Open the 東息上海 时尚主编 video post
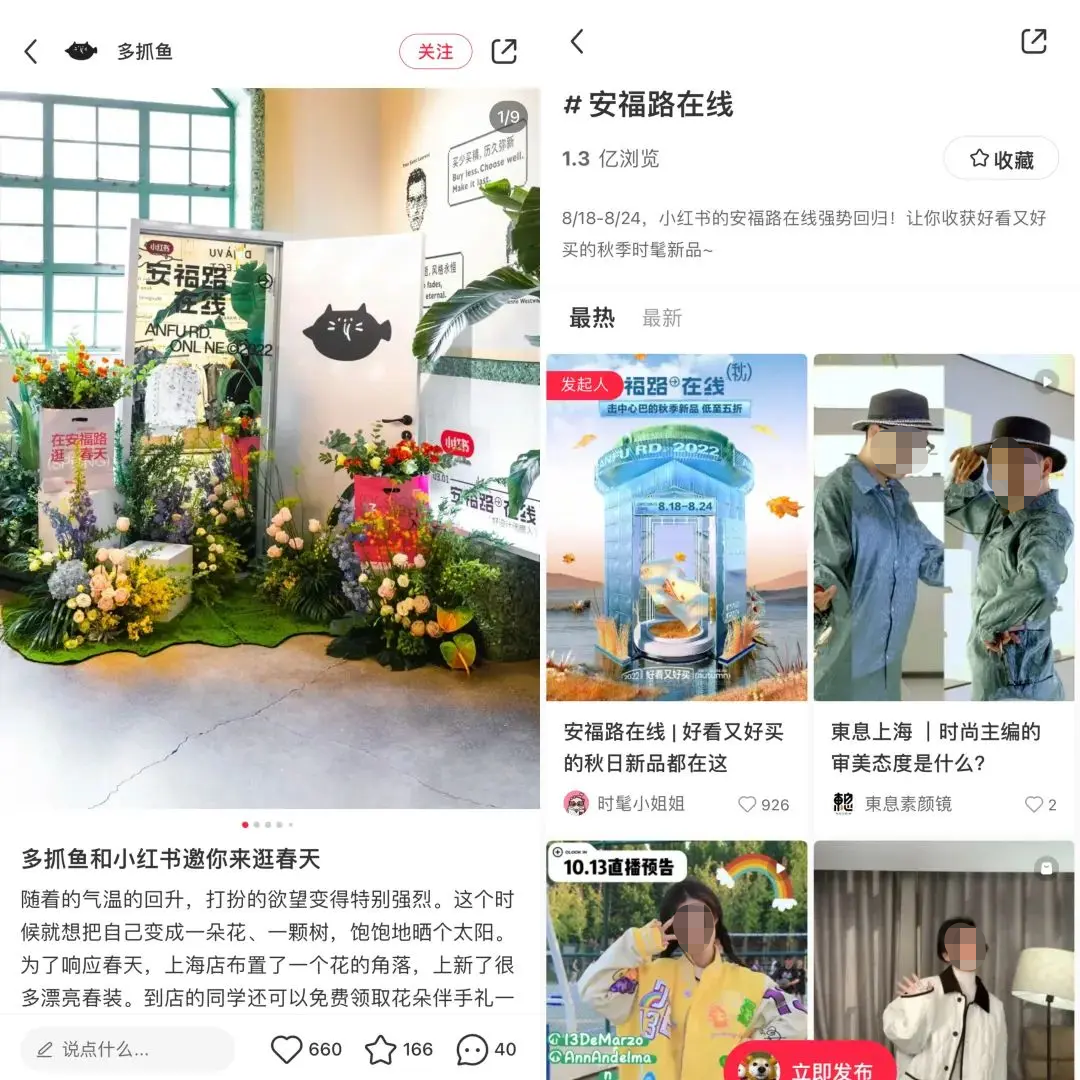This screenshot has height=1080, width=1080. (943, 528)
